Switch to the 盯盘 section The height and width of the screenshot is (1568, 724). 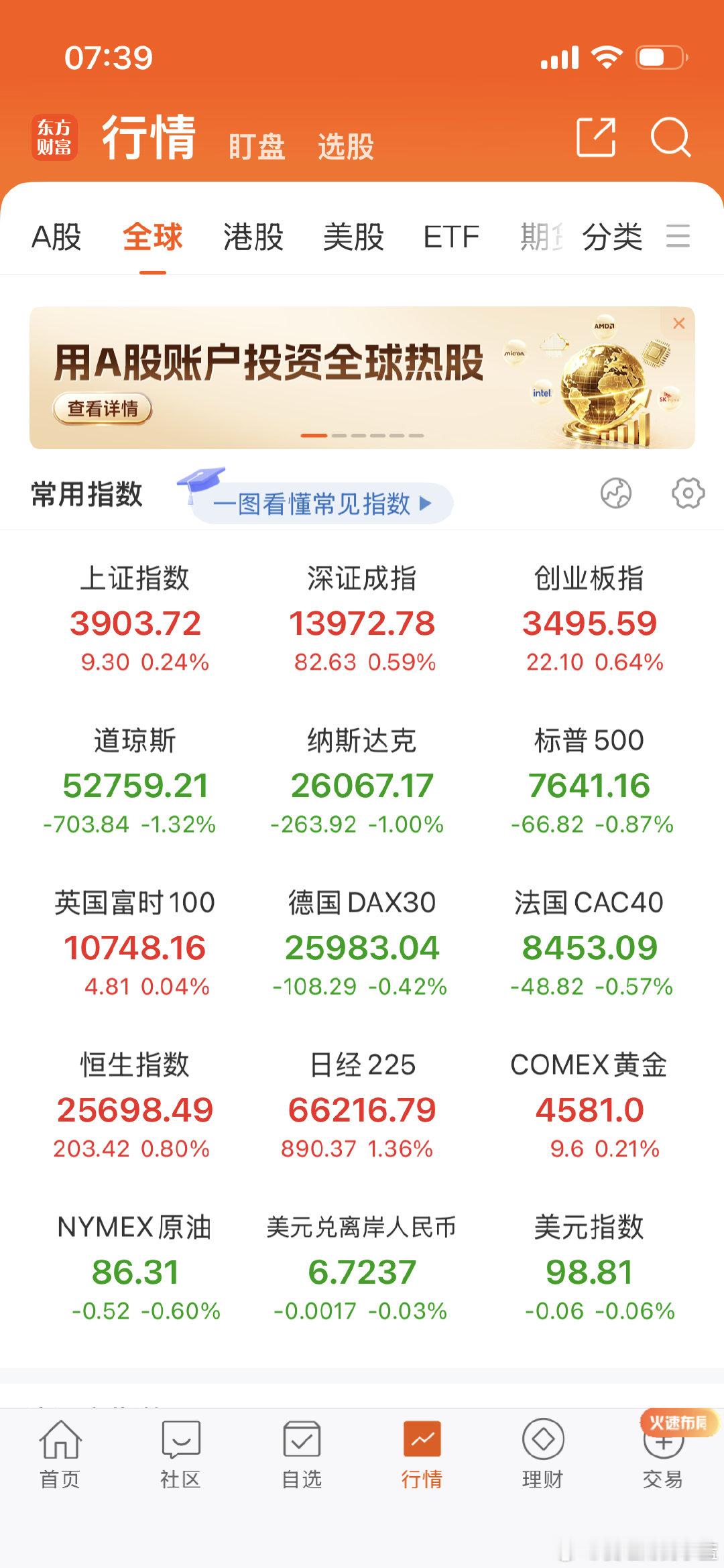tap(257, 145)
